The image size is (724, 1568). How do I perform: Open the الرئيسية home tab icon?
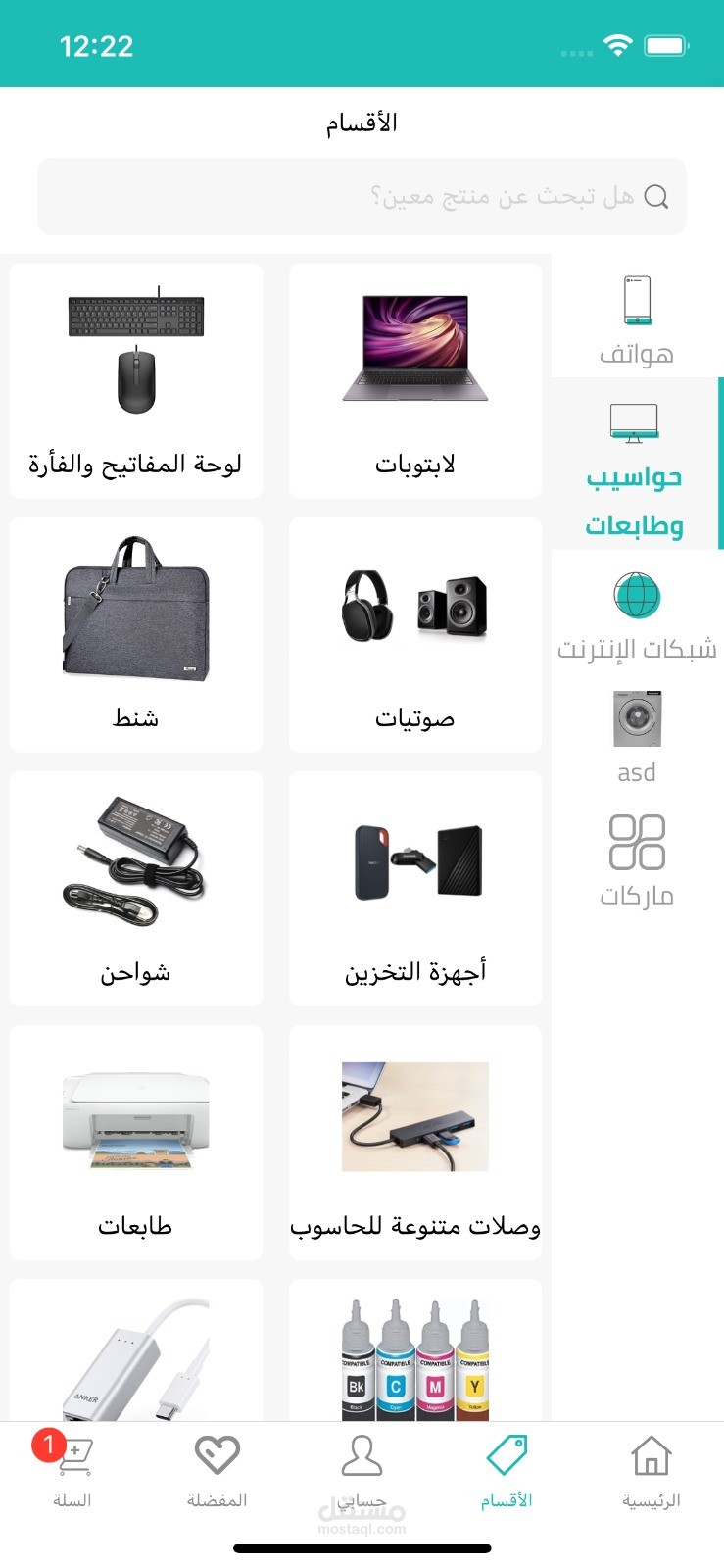point(651,1460)
